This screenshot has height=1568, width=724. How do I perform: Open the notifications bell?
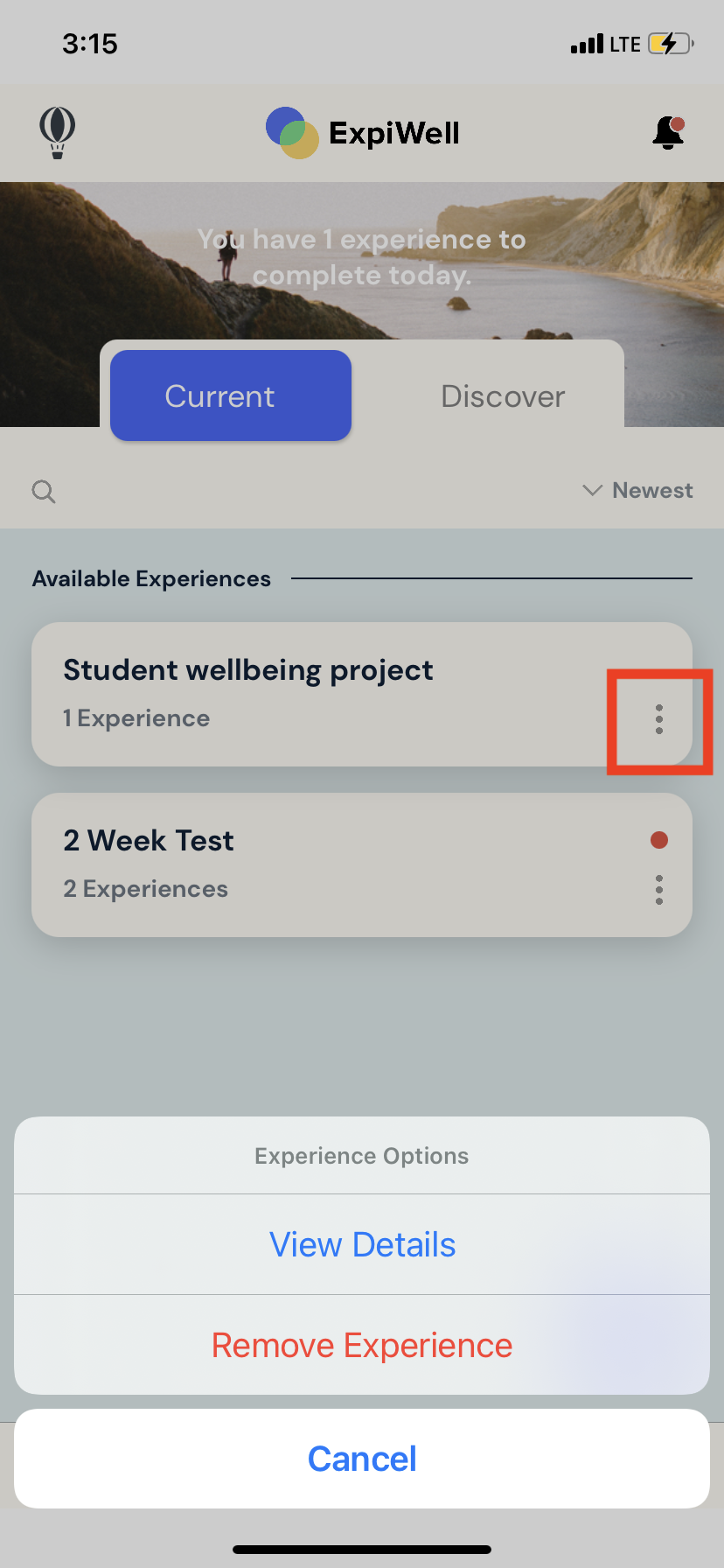pyautogui.click(x=668, y=133)
